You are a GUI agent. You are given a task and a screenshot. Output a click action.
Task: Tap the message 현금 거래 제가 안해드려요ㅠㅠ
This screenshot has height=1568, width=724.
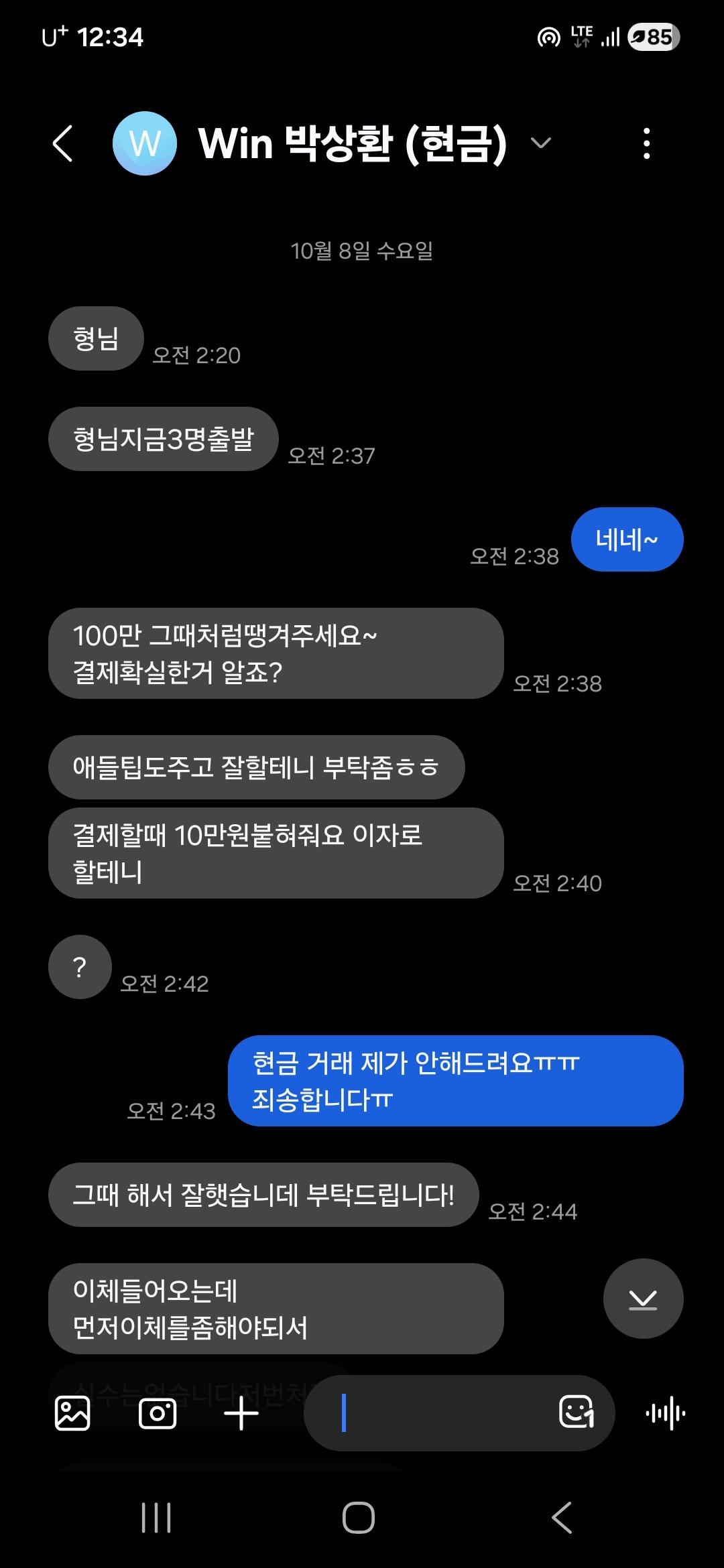[x=458, y=1082]
